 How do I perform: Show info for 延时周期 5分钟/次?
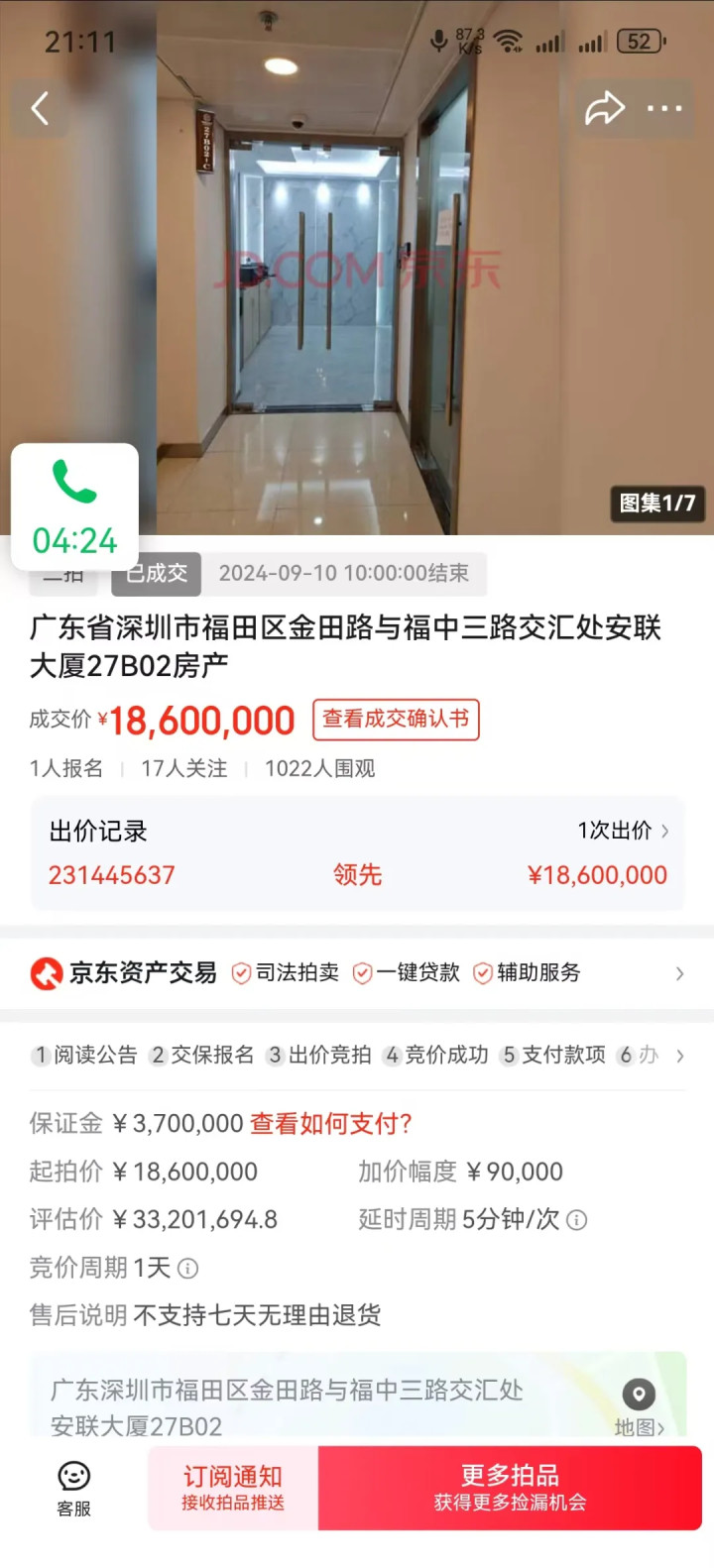[576, 1220]
